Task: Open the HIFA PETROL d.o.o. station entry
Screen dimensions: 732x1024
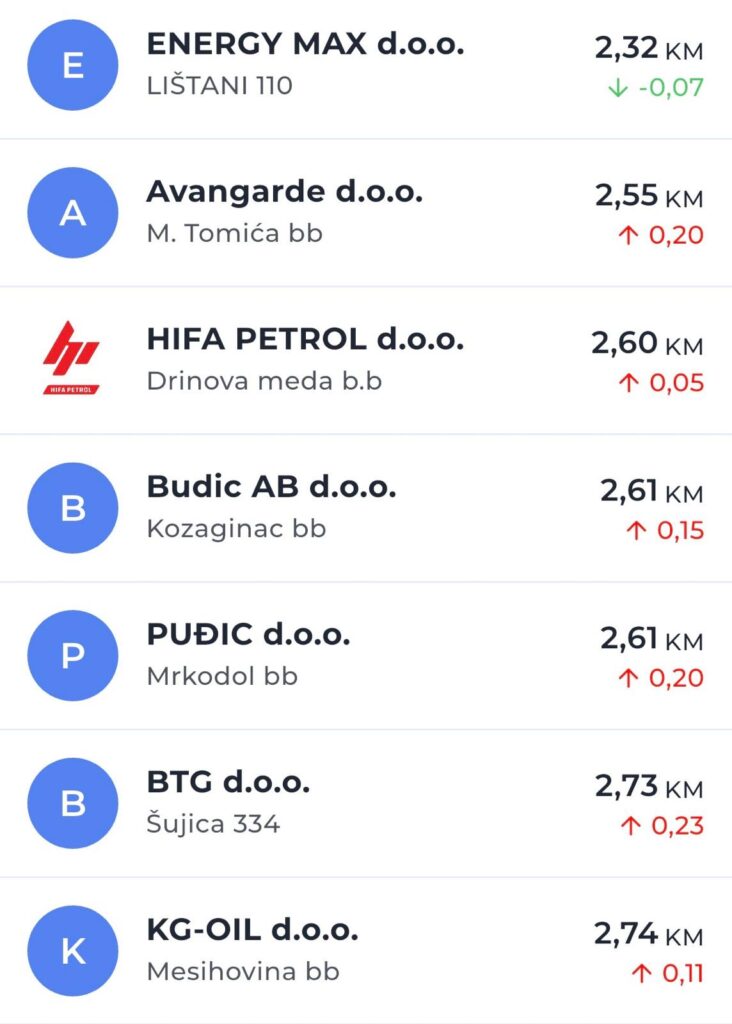Action: (305, 340)
